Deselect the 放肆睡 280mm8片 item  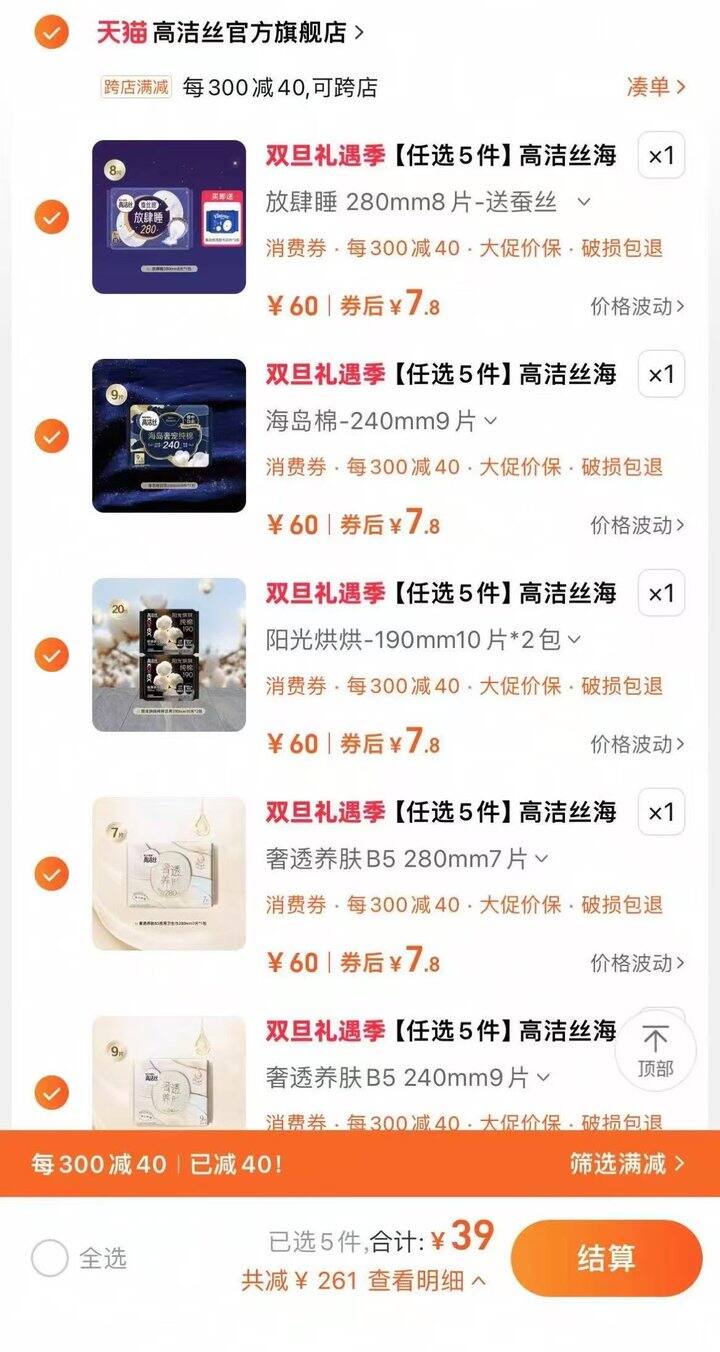pyautogui.click(x=51, y=217)
